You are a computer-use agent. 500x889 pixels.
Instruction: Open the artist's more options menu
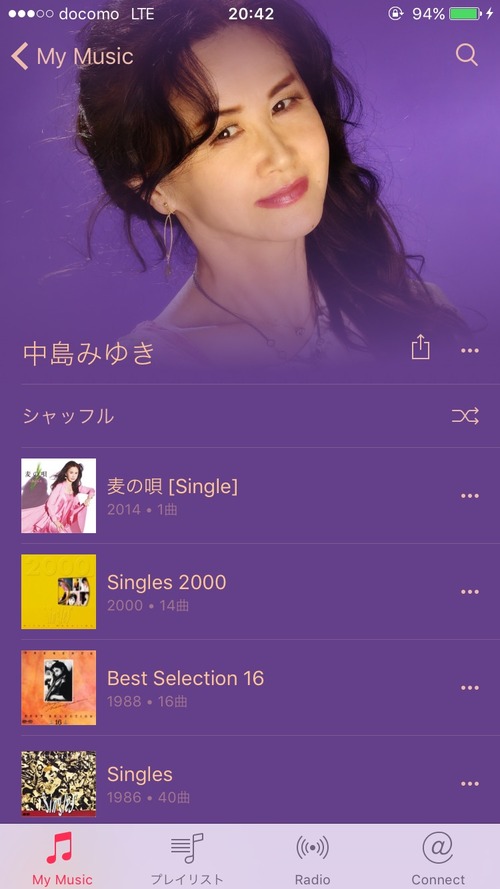(469, 350)
